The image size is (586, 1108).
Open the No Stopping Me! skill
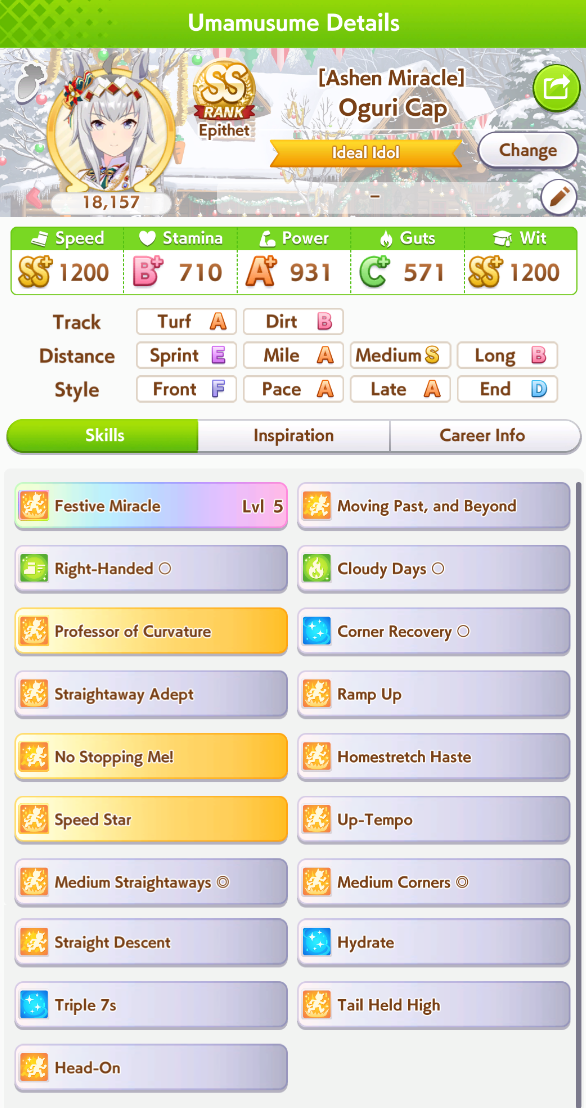[x=151, y=757]
